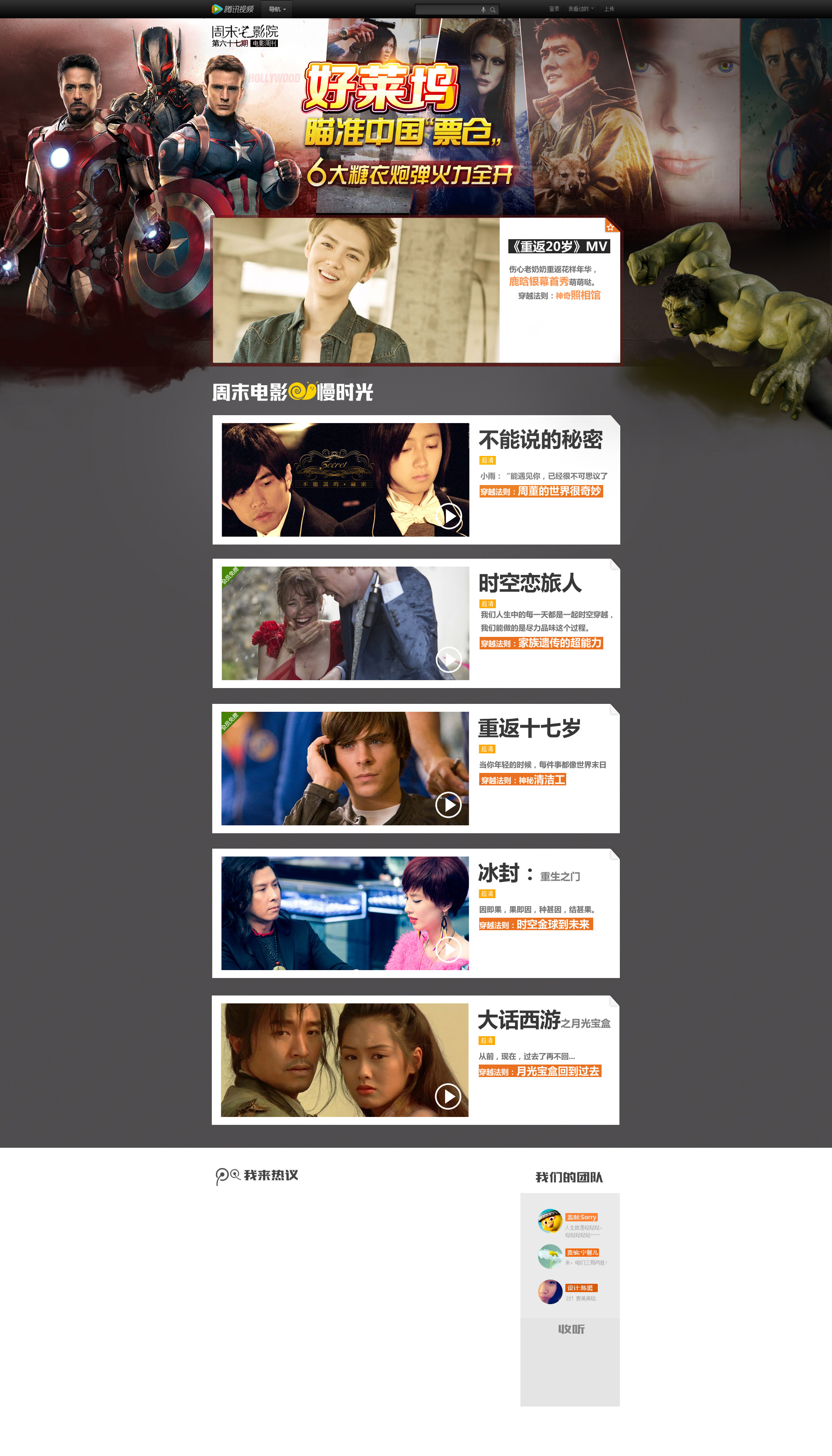Open the 不能说的秘密 title link
Screen dimensions: 832x1456
click(x=540, y=440)
